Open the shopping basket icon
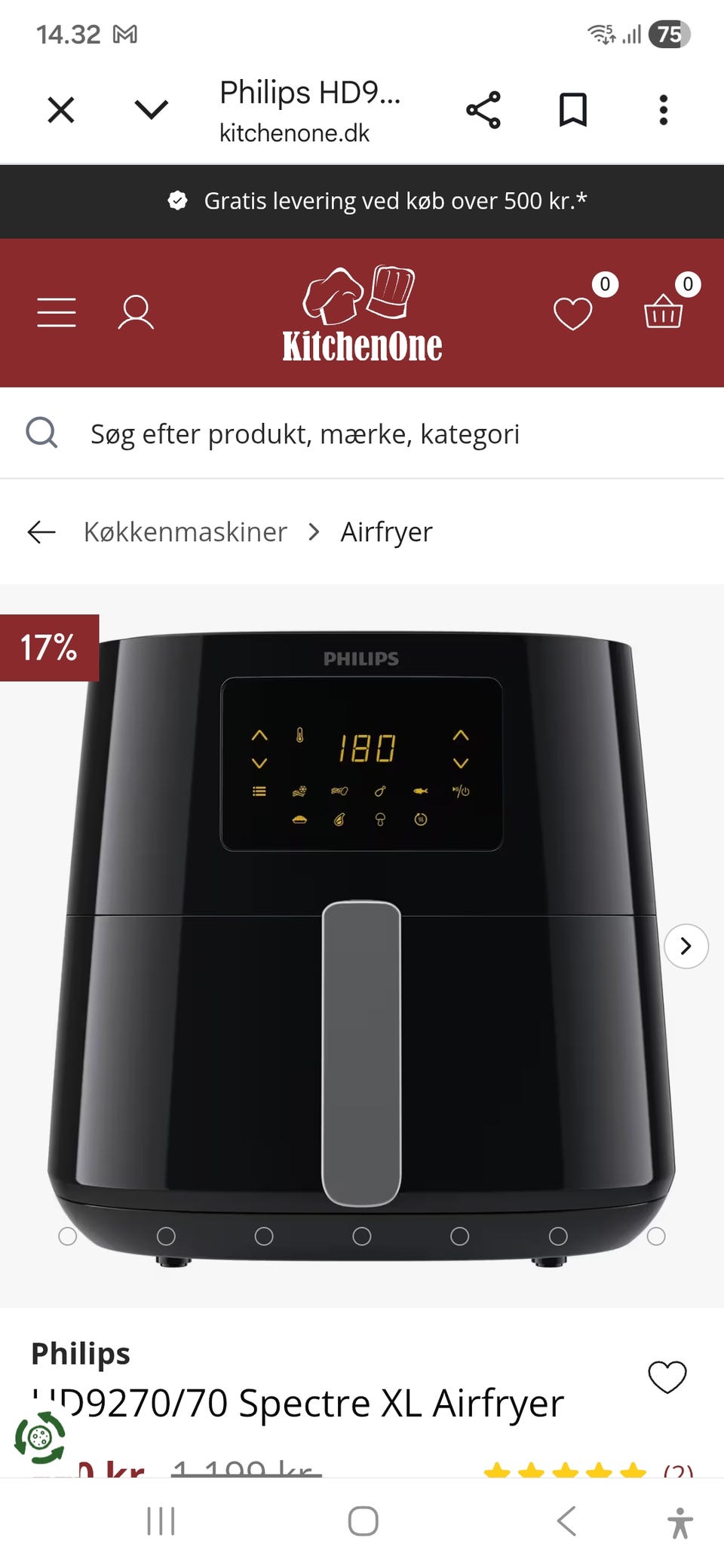The height and width of the screenshot is (1568, 724). coord(662,314)
